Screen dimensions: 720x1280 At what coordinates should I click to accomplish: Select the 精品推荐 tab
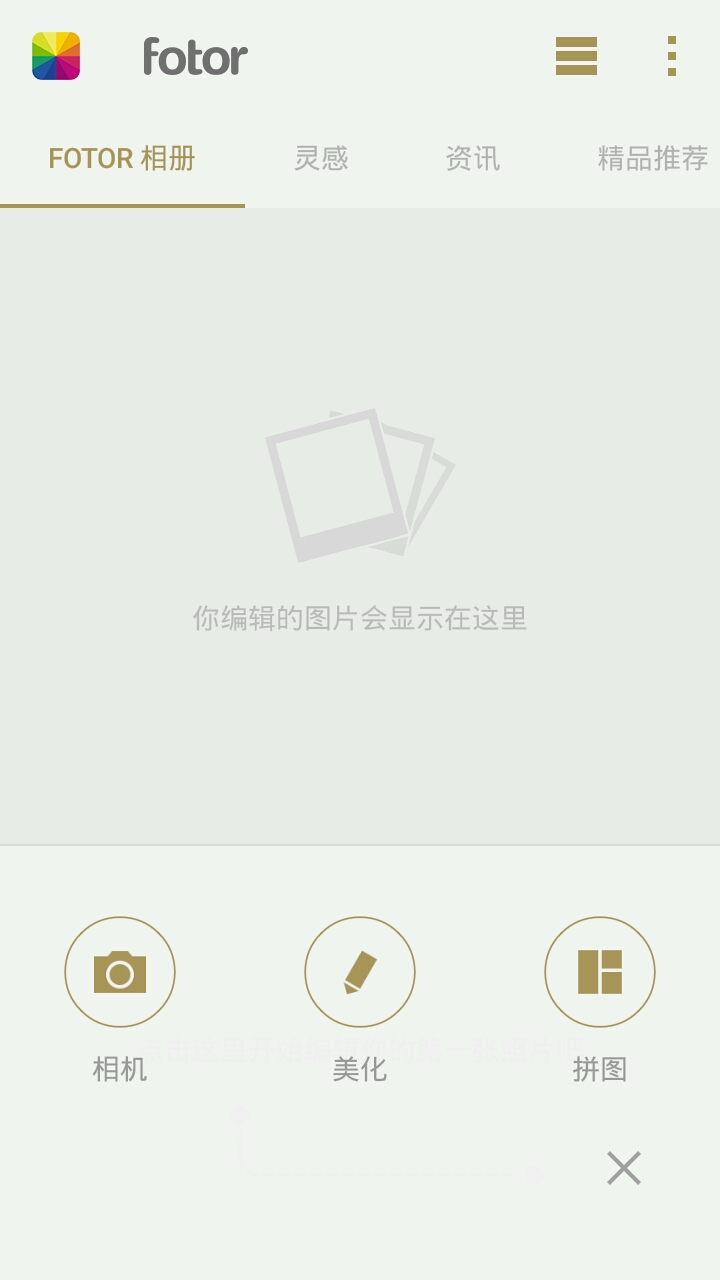coord(652,159)
